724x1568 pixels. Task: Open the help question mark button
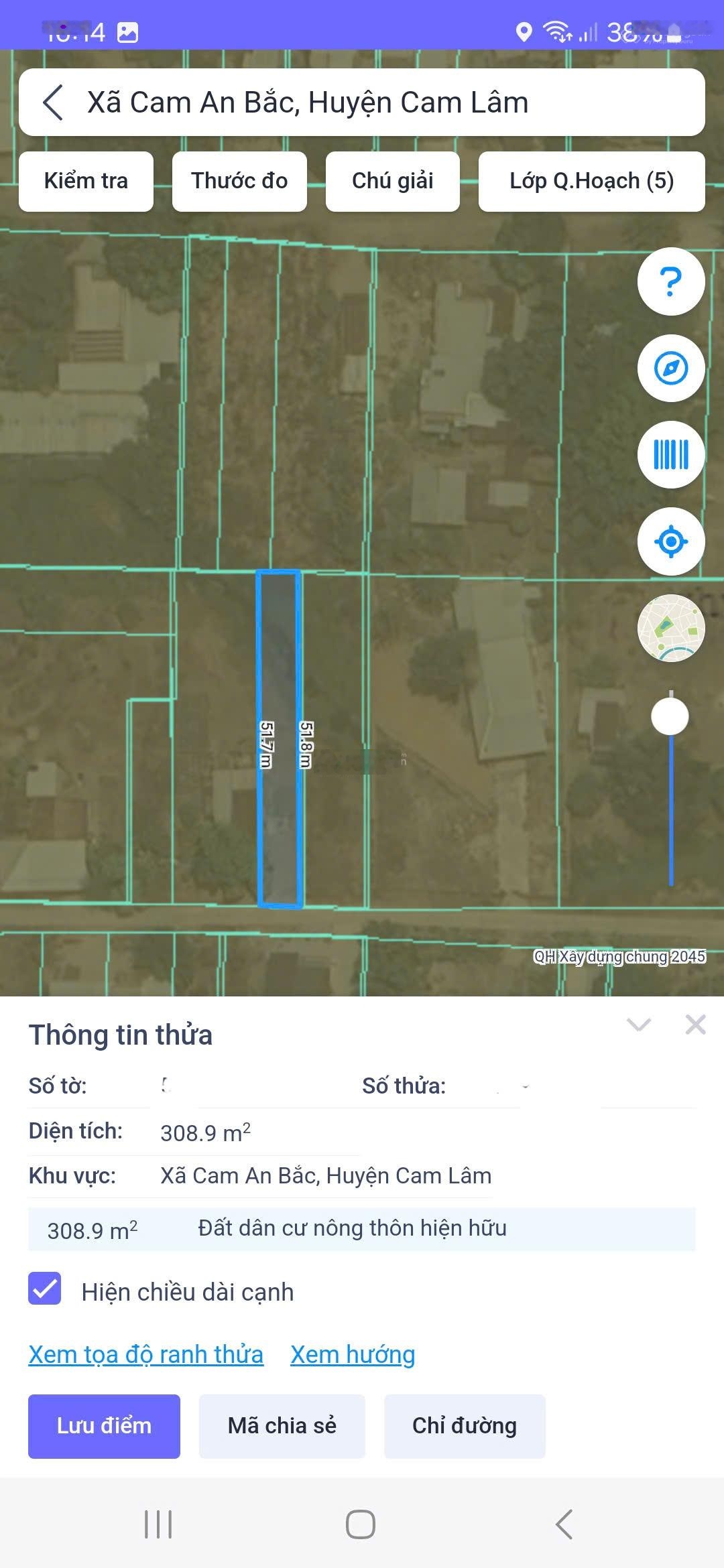click(x=670, y=281)
